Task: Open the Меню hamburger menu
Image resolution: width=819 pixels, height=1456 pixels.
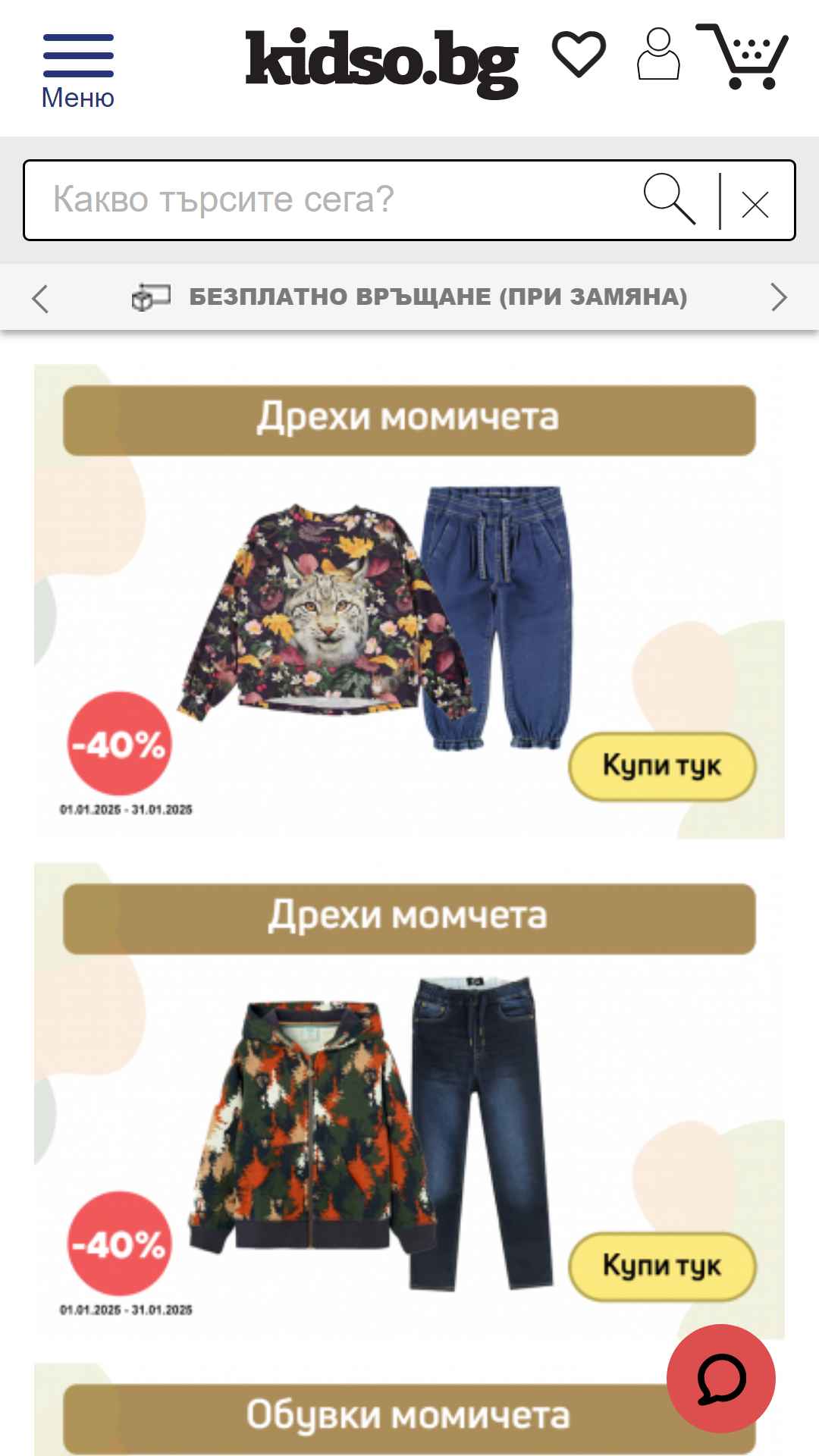Action: [78, 71]
